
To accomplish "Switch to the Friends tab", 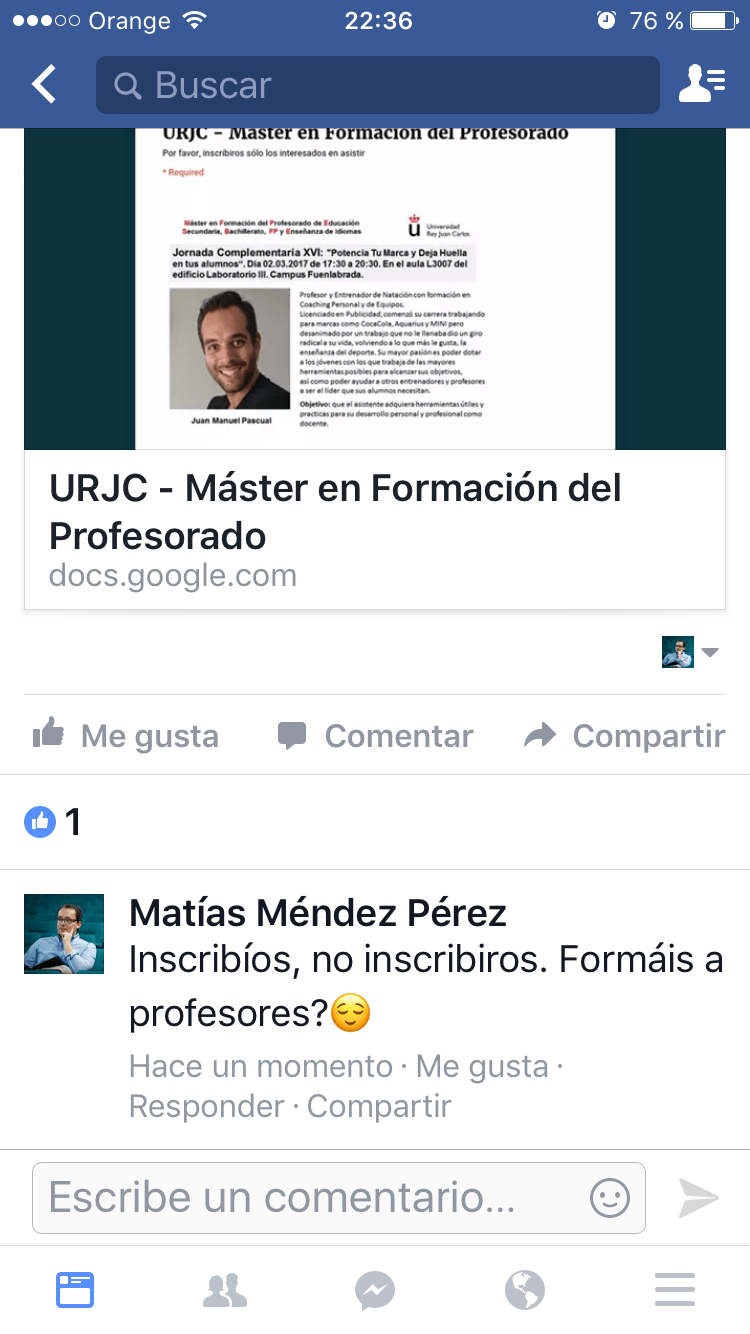I will [x=225, y=1290].
